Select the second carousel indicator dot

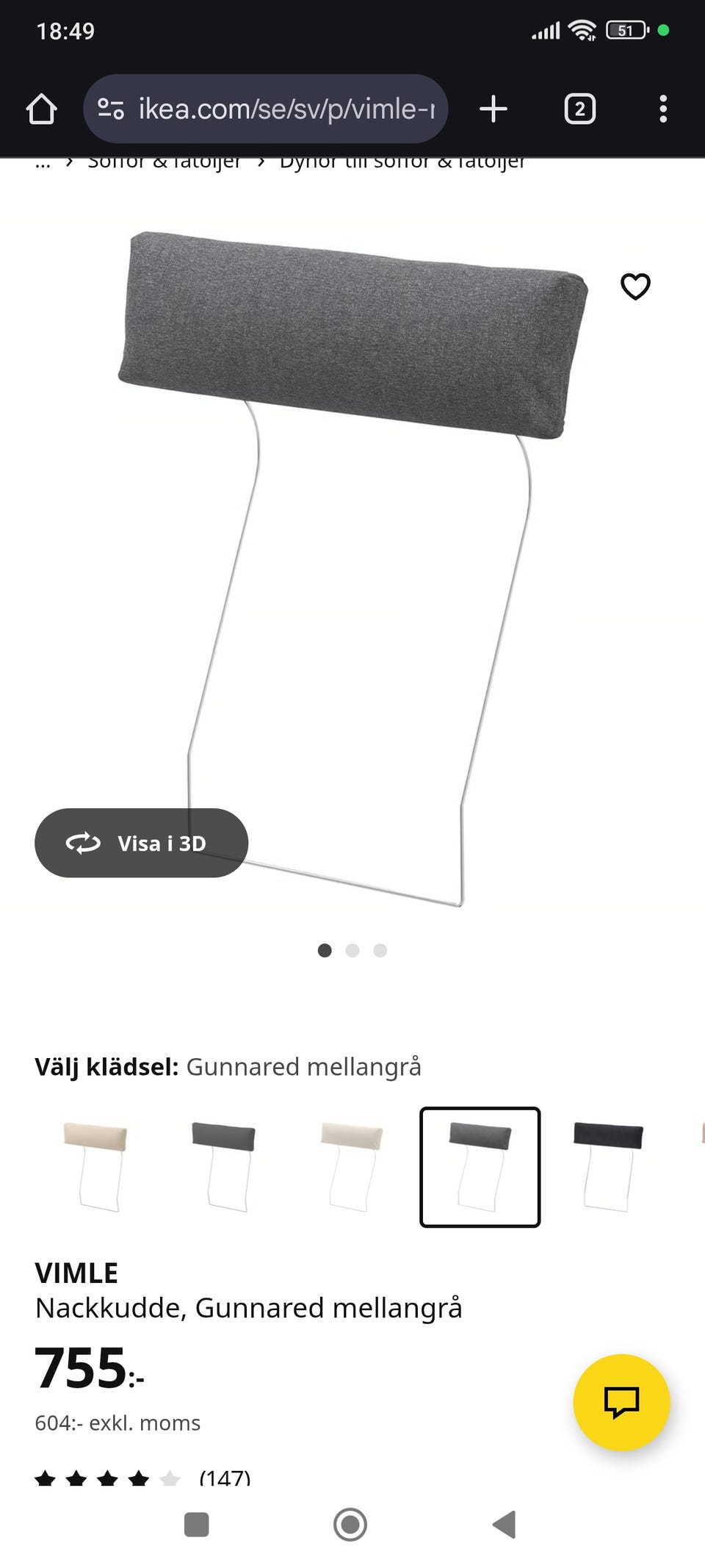pos(352,950)
